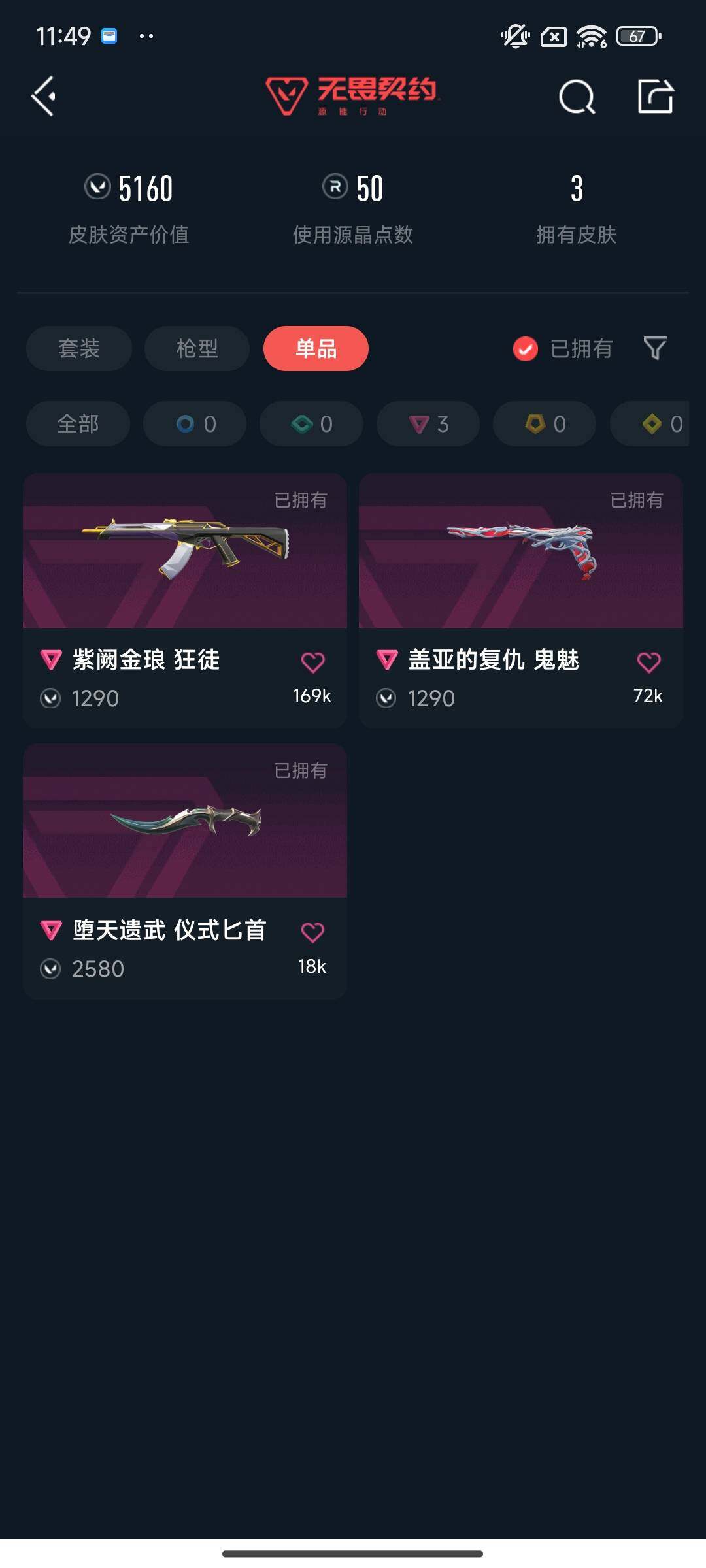This screenshot has height=1568, width=706.
Task: Tap the R source crystal points icon
Action: click(x=334, y=188)
